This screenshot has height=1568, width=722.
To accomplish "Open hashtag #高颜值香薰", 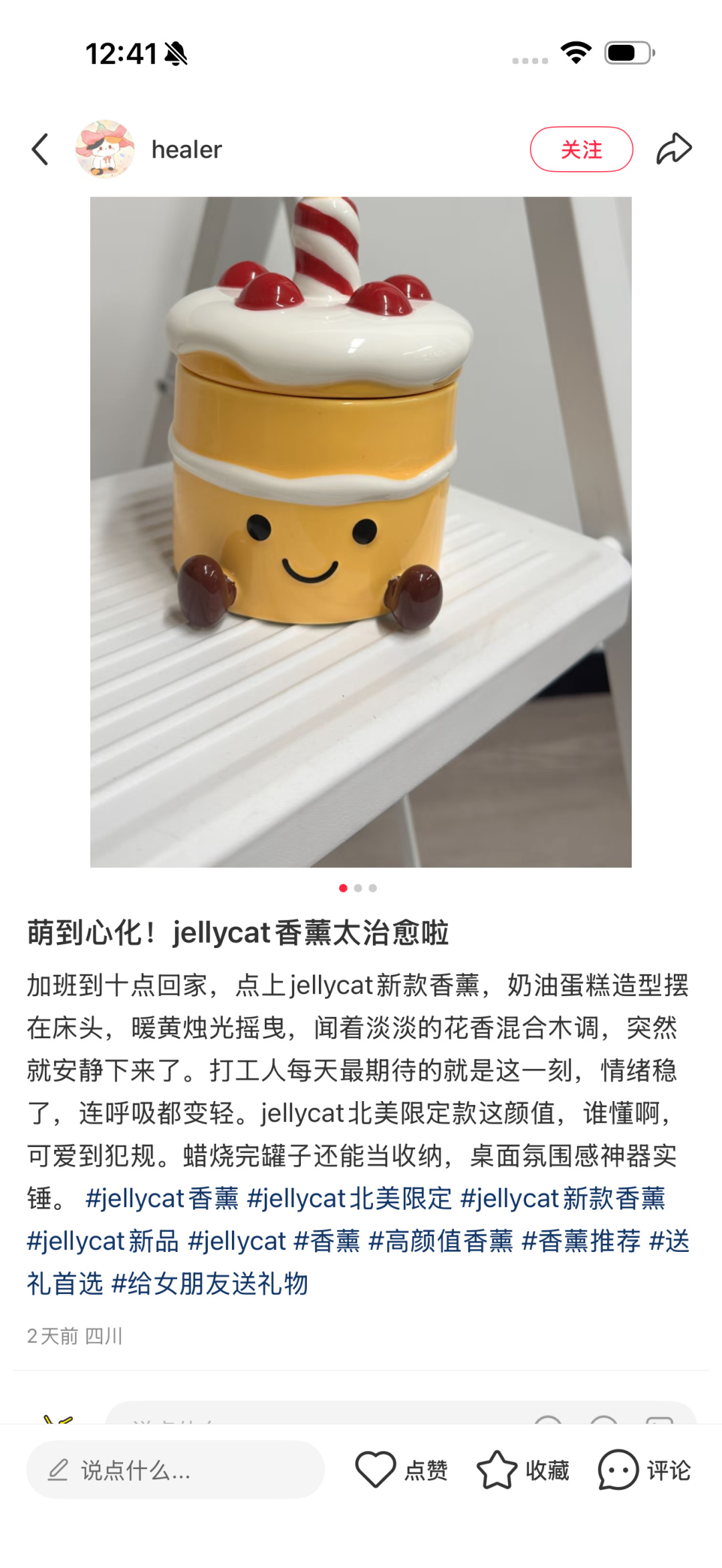I will tap(441, 1241).
